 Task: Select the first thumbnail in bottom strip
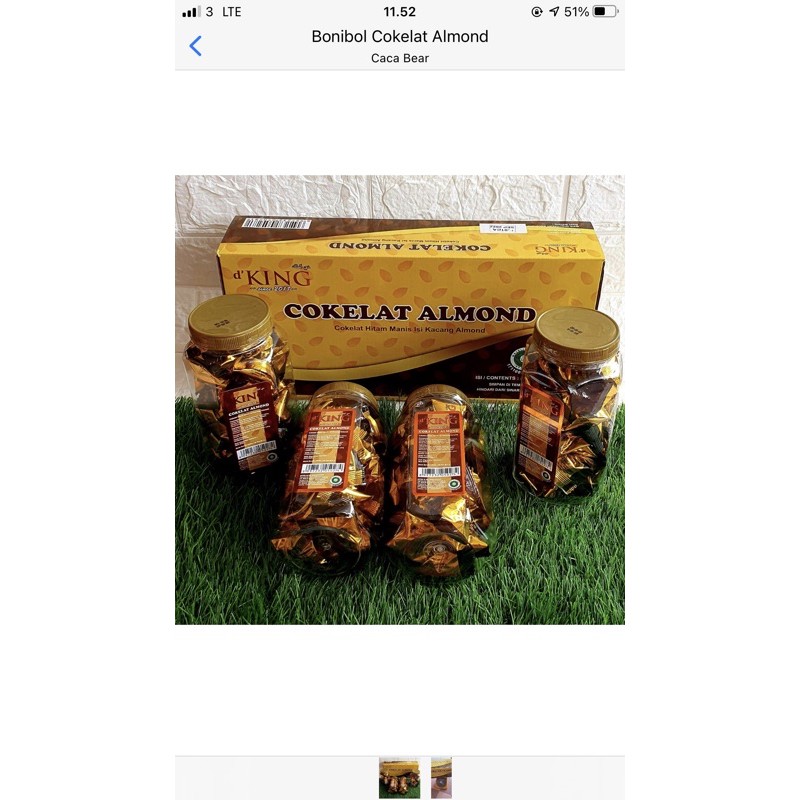[x=399, y=778]
